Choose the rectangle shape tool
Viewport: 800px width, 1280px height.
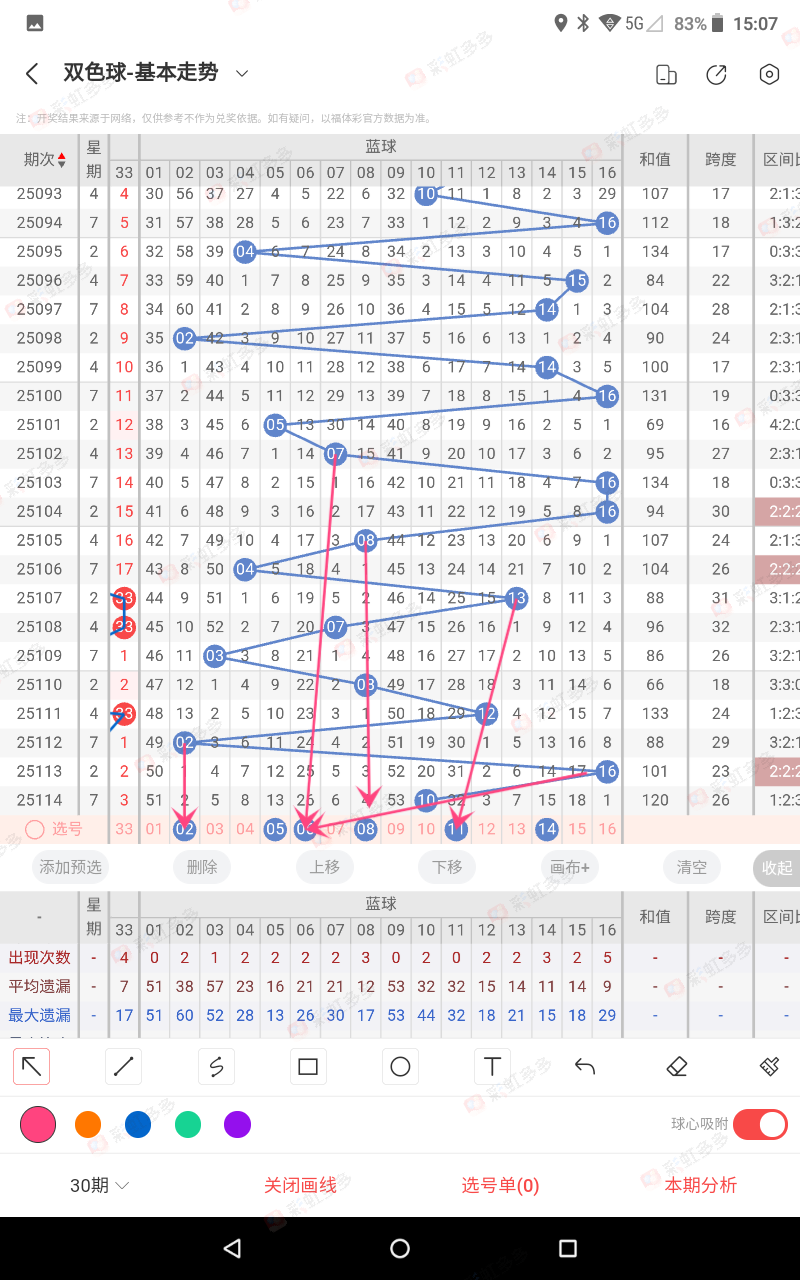pos(308,1067)
